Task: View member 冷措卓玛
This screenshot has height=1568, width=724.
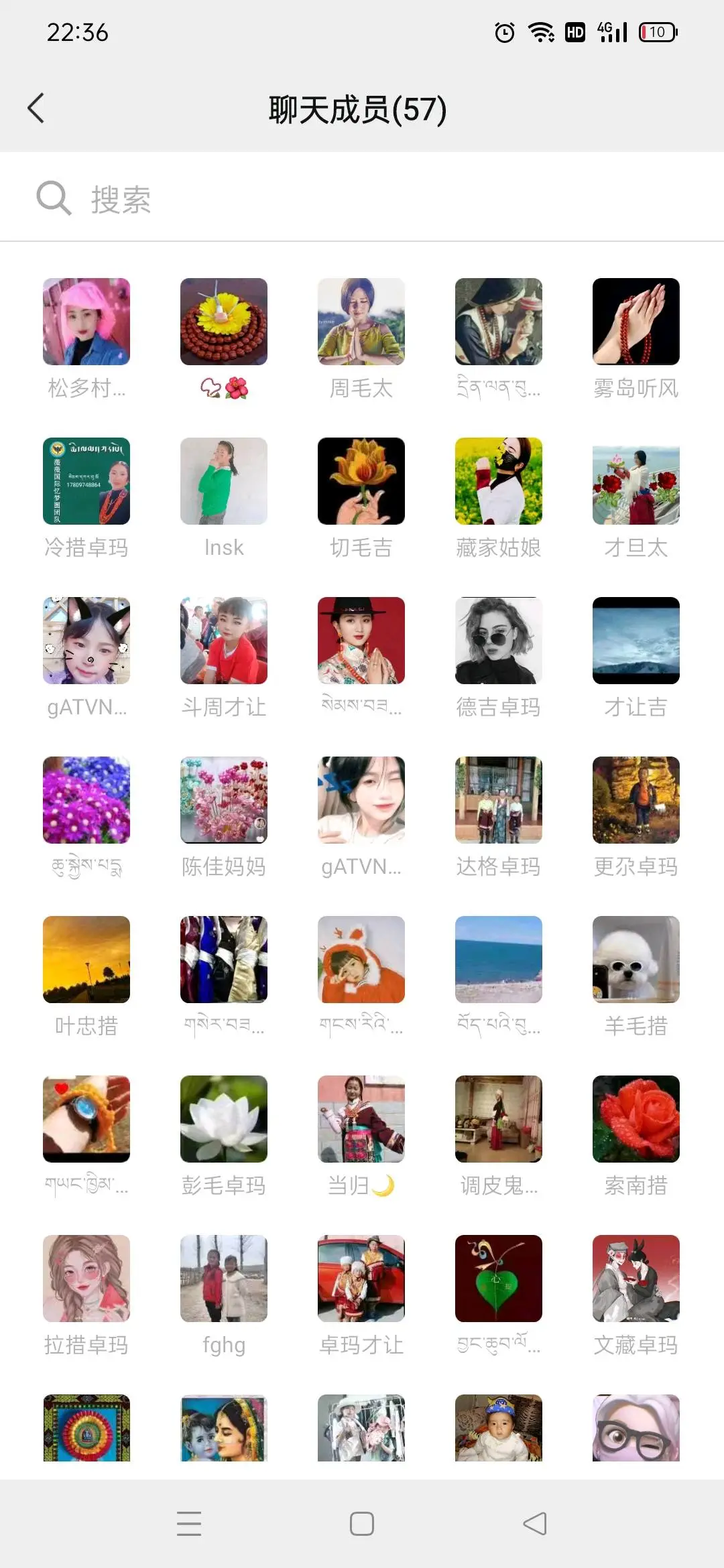Action: click(86, 482)
